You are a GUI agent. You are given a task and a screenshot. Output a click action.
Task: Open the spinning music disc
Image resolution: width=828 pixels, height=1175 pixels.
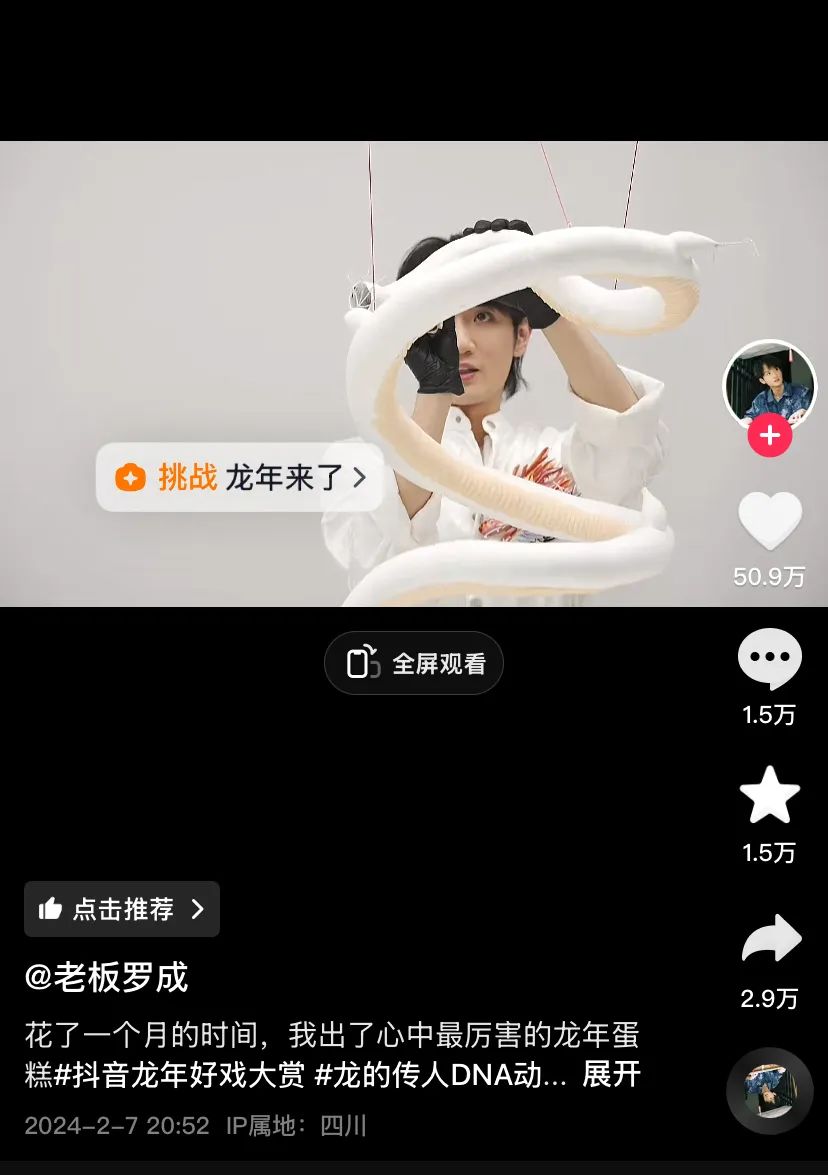click(x=769, y=1090)
